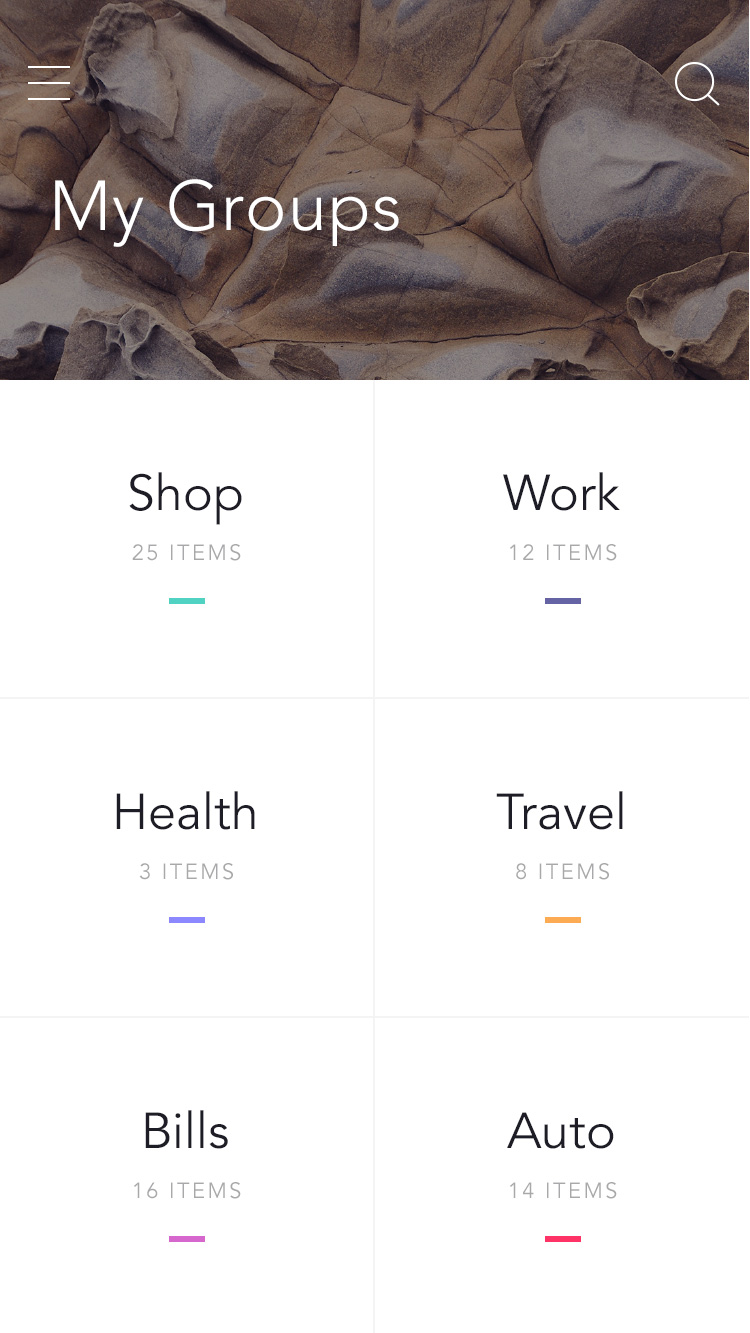This screenshot has height=1333, width=750.
Task: Tap the search magnifier icon
Action: click(697, 84)
